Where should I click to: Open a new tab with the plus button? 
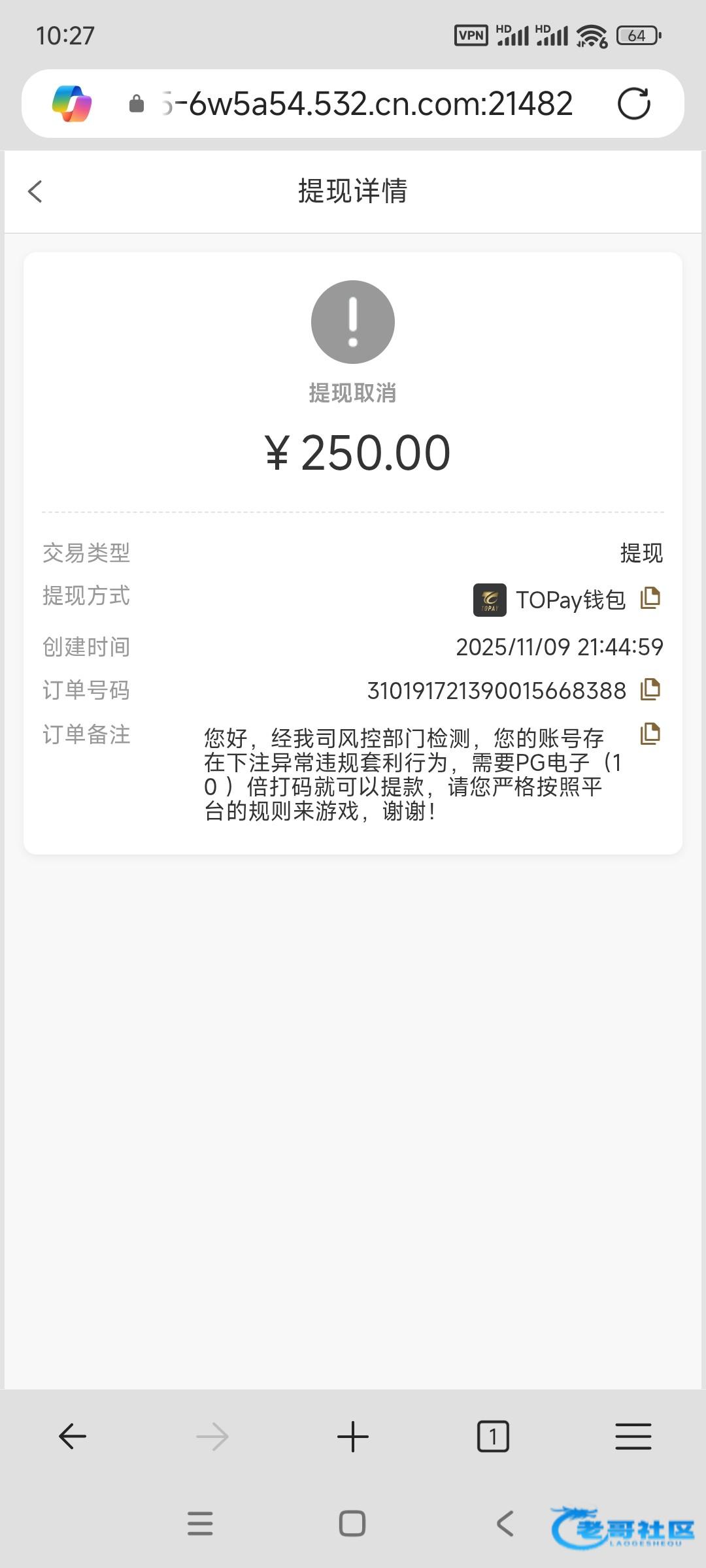pos(353,1437)
